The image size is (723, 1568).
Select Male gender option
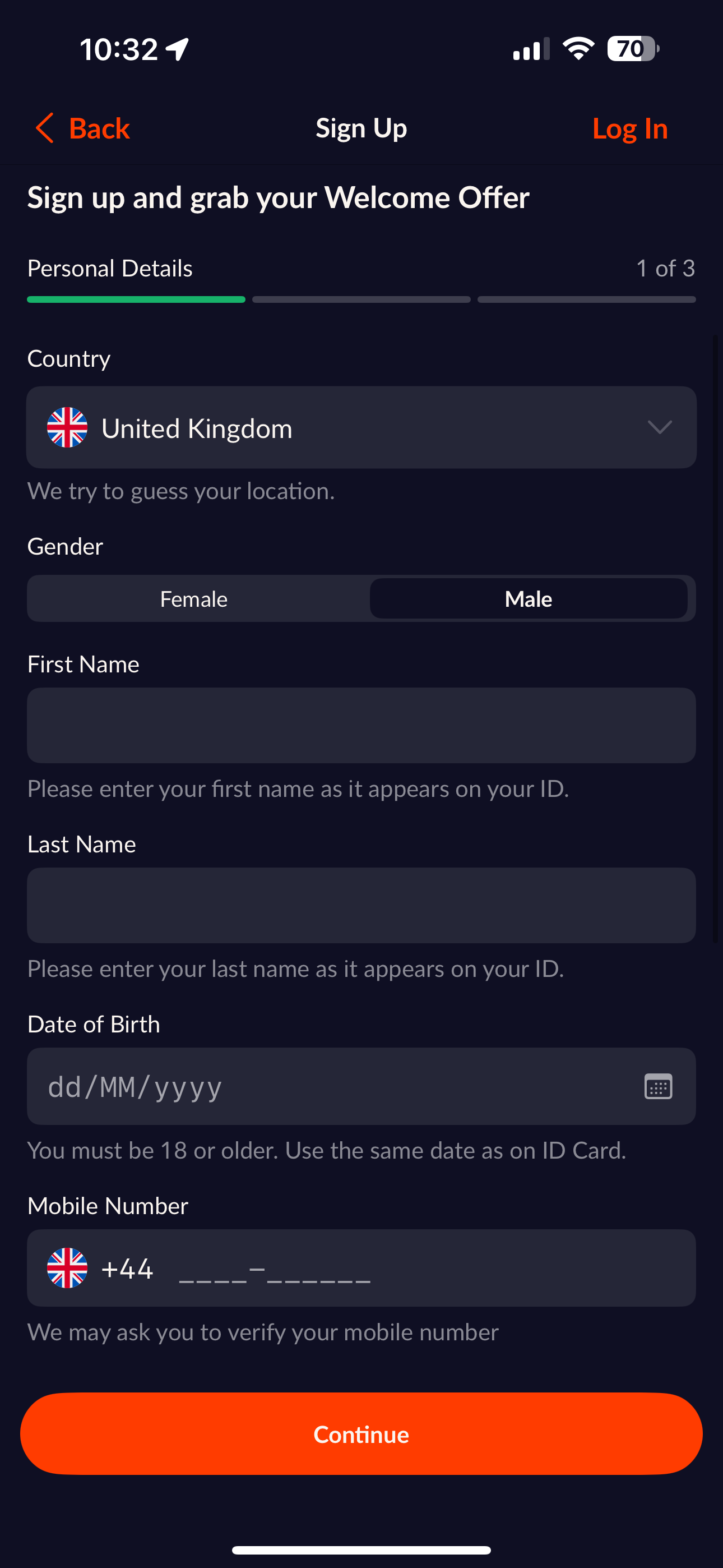pos(529,598)
